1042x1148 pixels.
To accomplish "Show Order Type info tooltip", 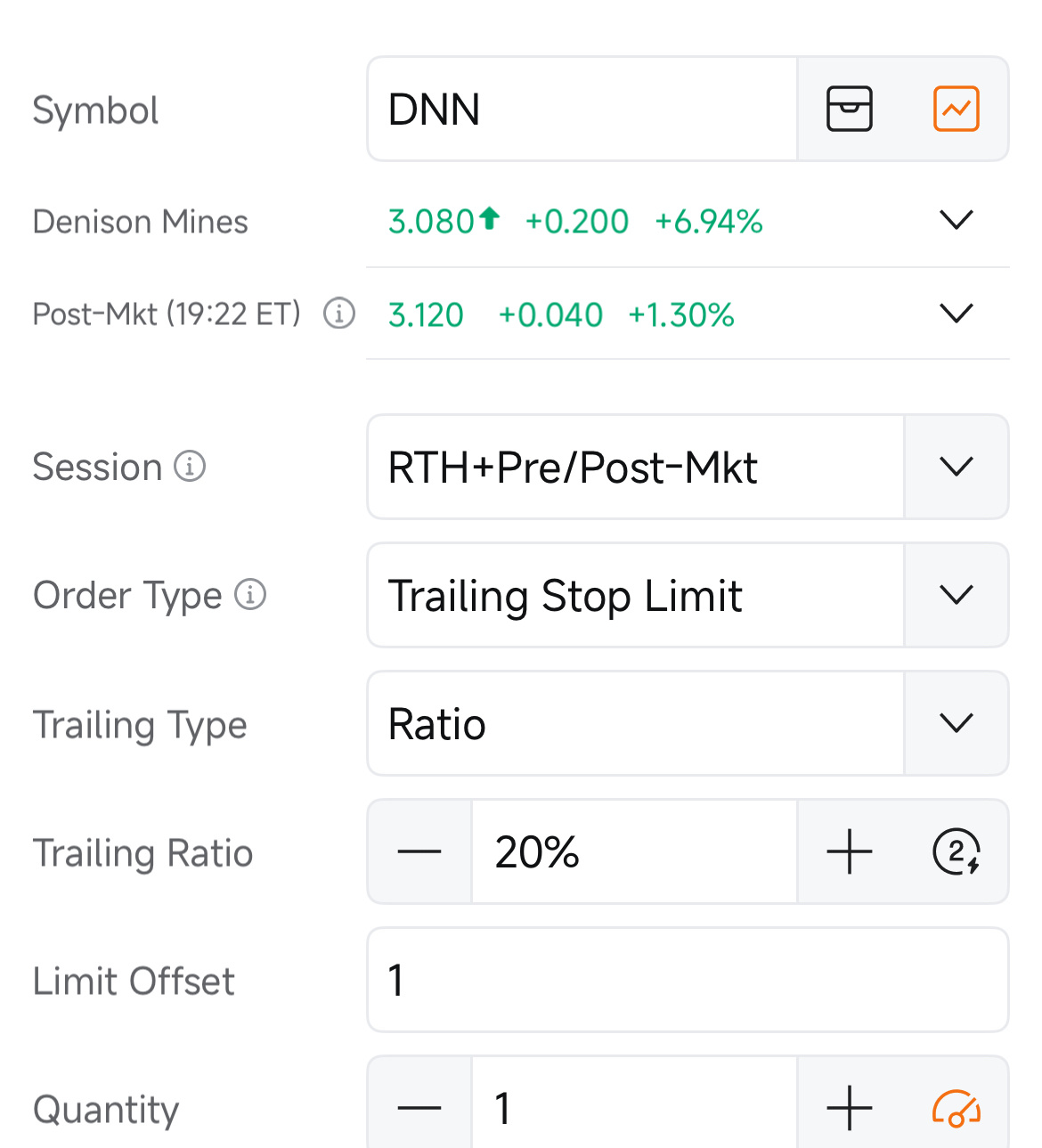I will [x=250, y=594].
